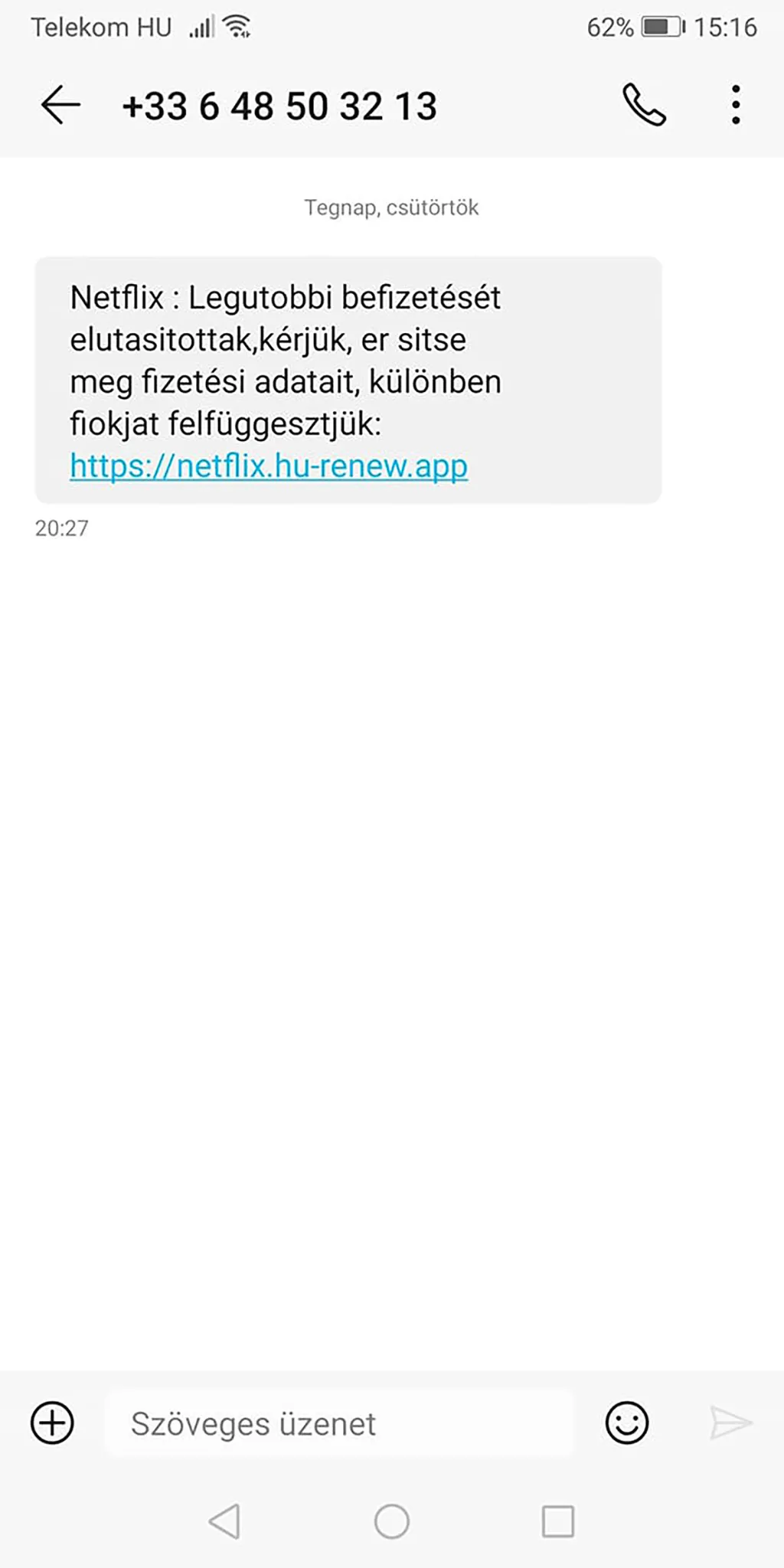Screen dimensions: 784x1568
Task: Open the emoji smiley picker
Action: coord(626,1423)
